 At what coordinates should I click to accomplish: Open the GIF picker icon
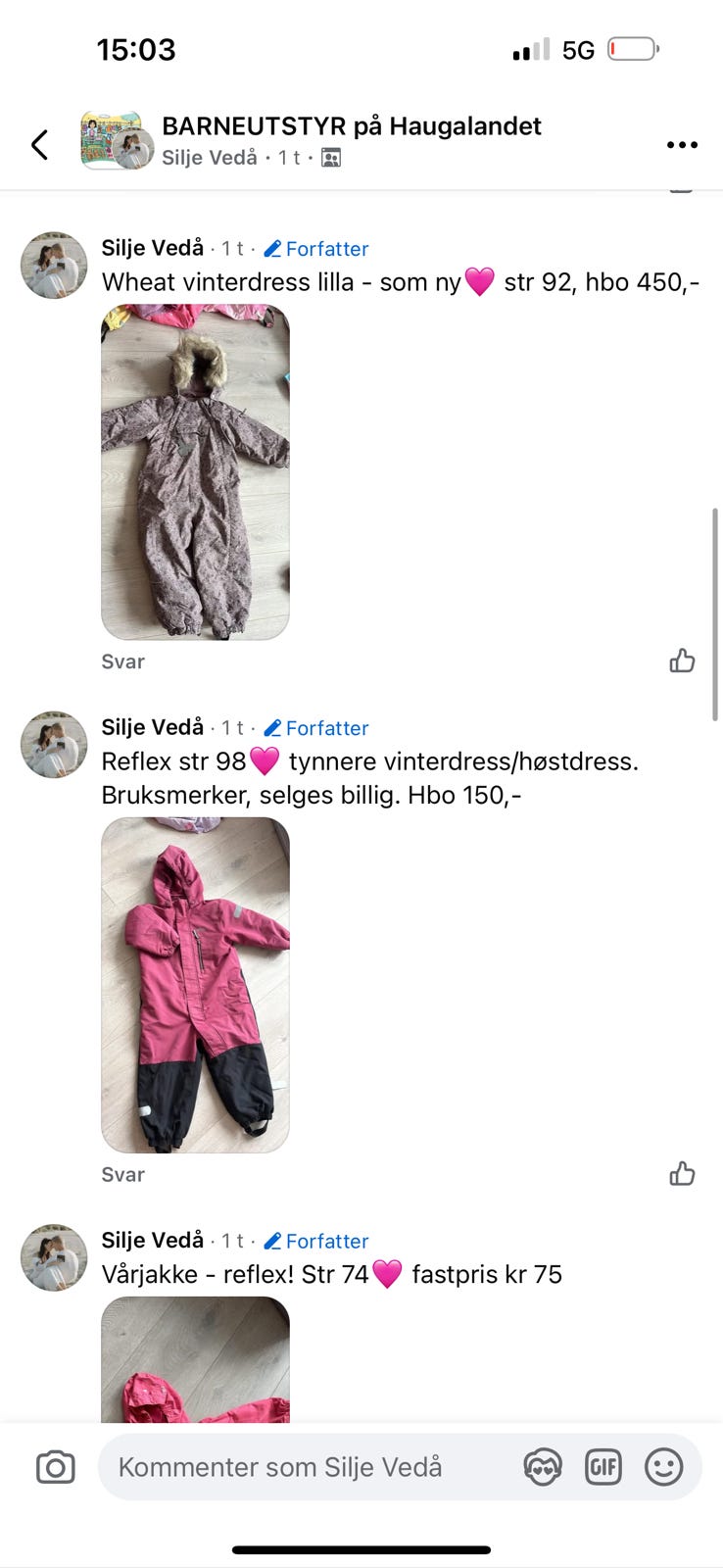click(x=603, y=1467)
